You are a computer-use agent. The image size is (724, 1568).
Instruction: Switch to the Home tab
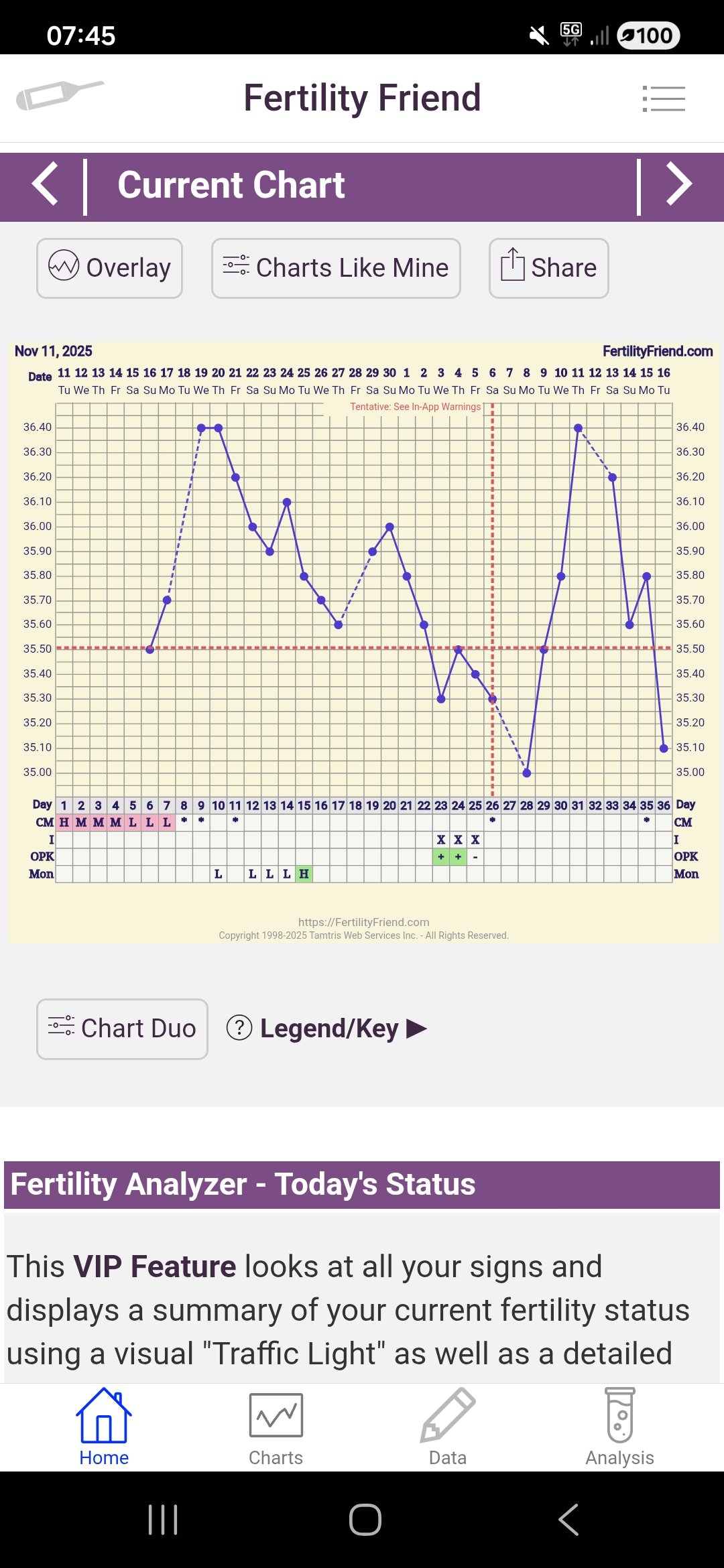pyautogui.click(x=104, y=1427)
